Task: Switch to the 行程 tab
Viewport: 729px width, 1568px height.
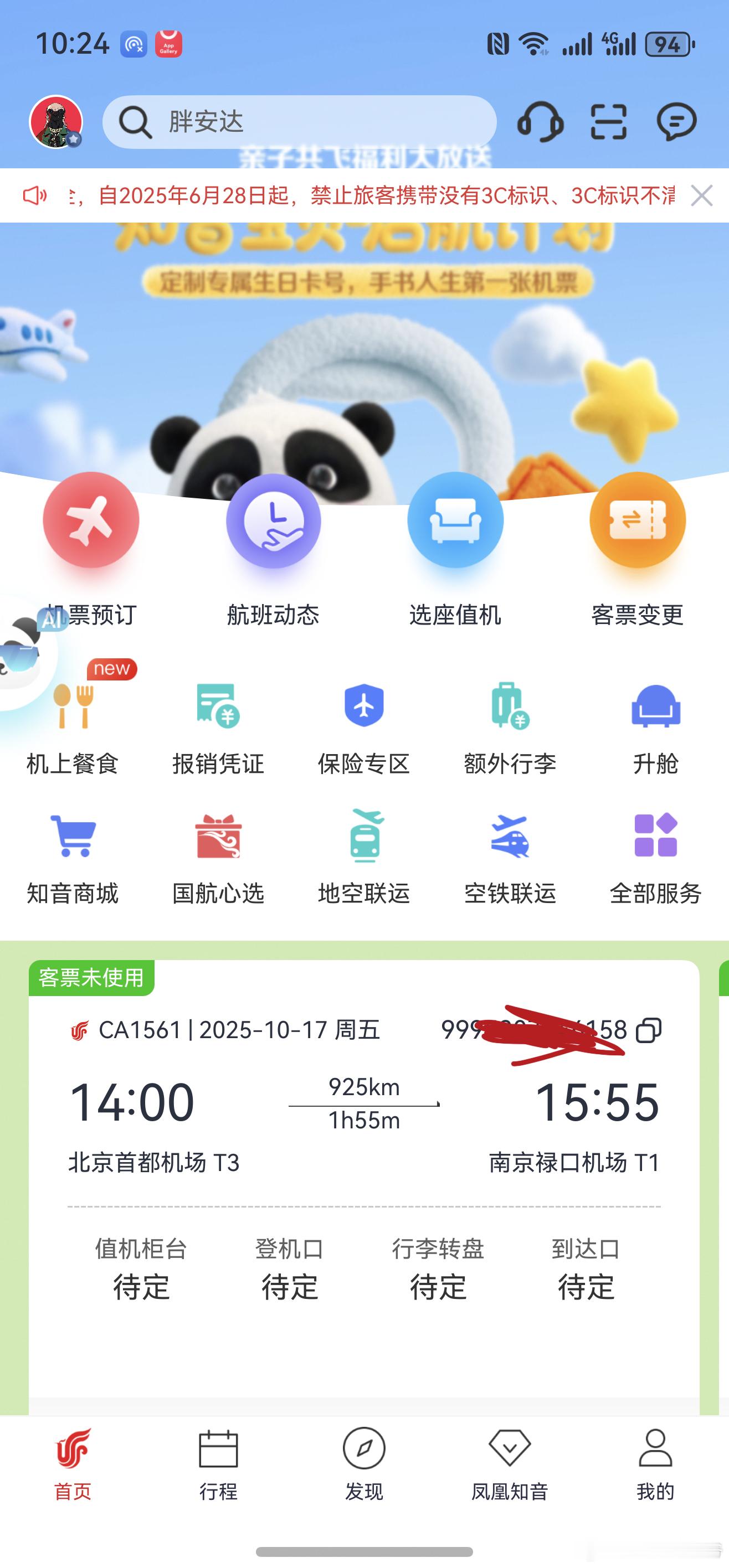Action: pyautogui.click(x=218, y=1464)
